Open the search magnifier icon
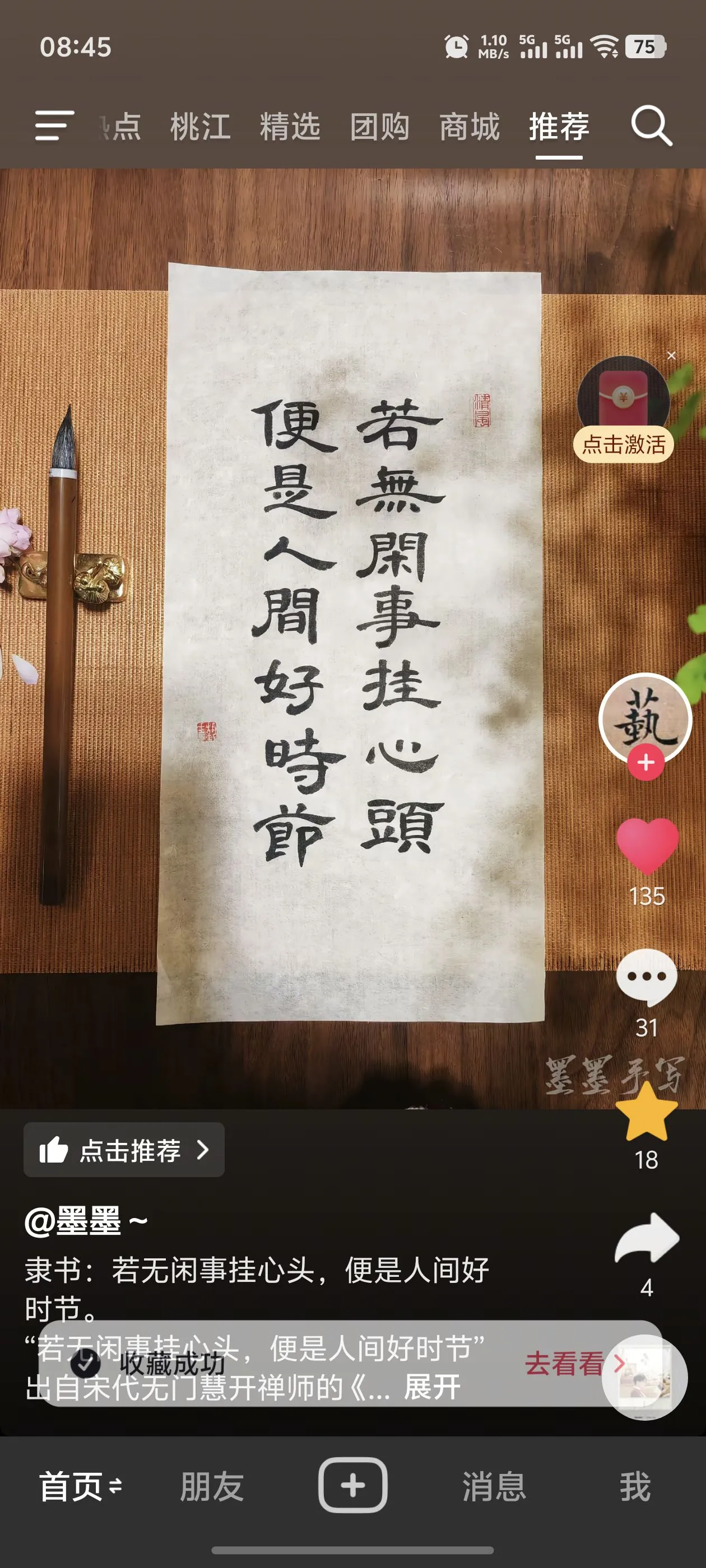This screenshot has width=706, height=1568. [x=651, y=126]
